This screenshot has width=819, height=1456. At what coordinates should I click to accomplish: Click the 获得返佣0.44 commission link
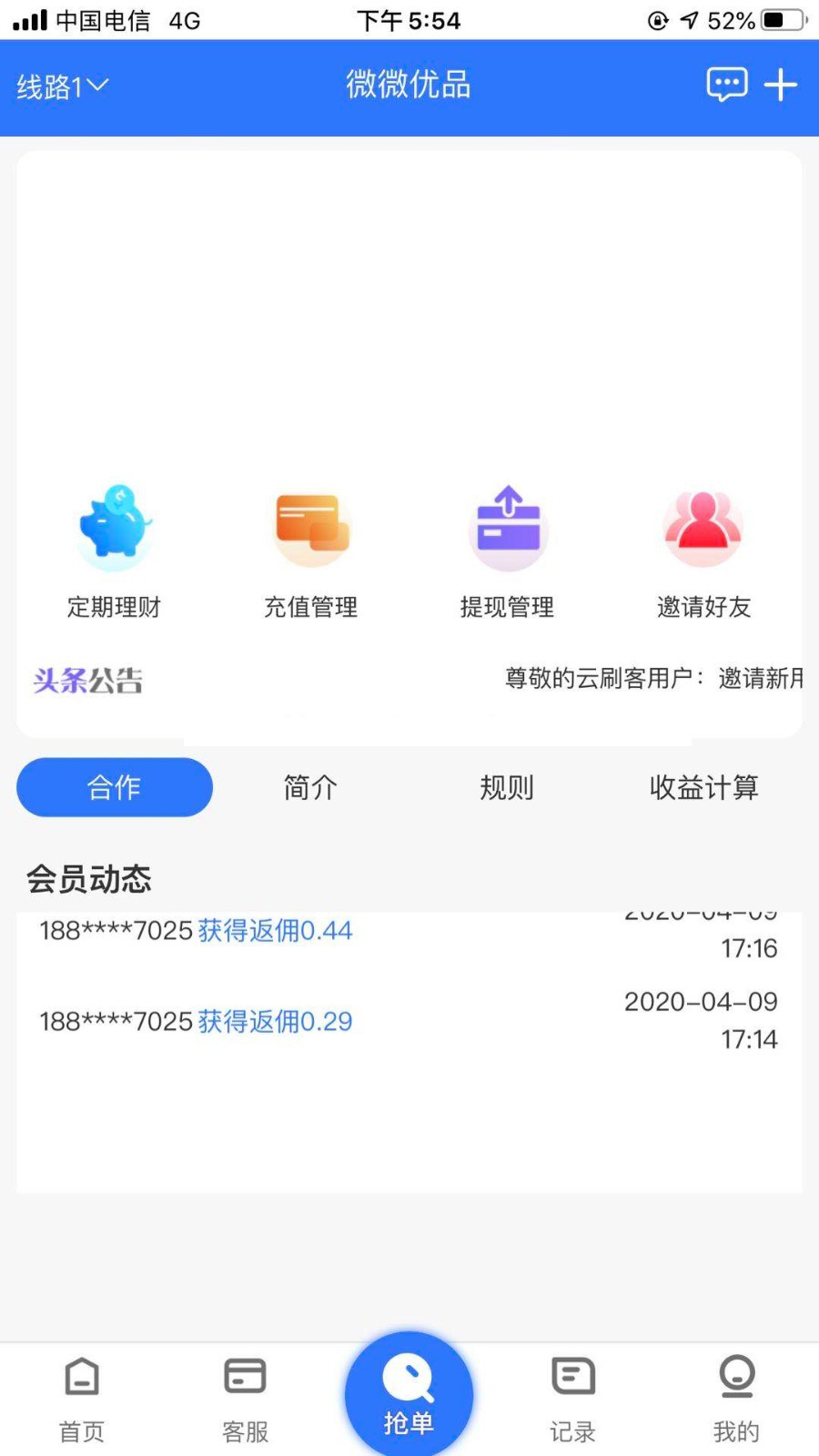point(274,931)
